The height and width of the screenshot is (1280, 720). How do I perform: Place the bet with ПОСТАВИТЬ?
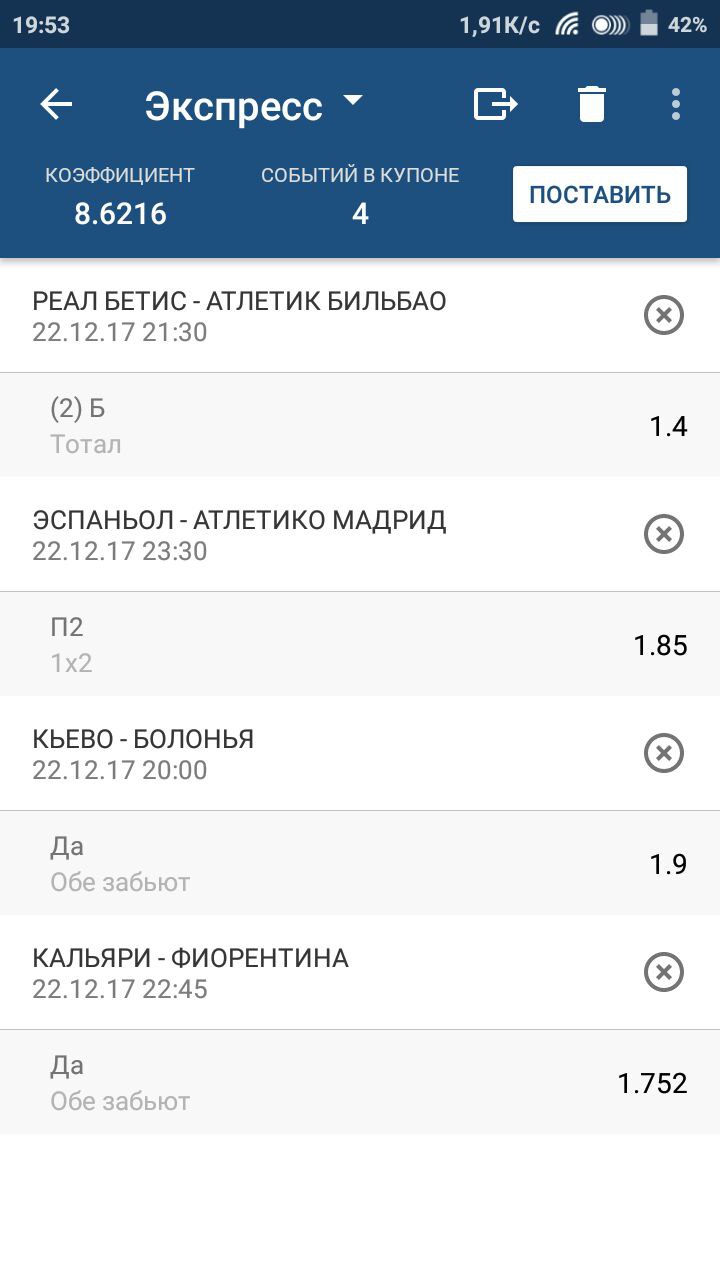tap(600, 194)
